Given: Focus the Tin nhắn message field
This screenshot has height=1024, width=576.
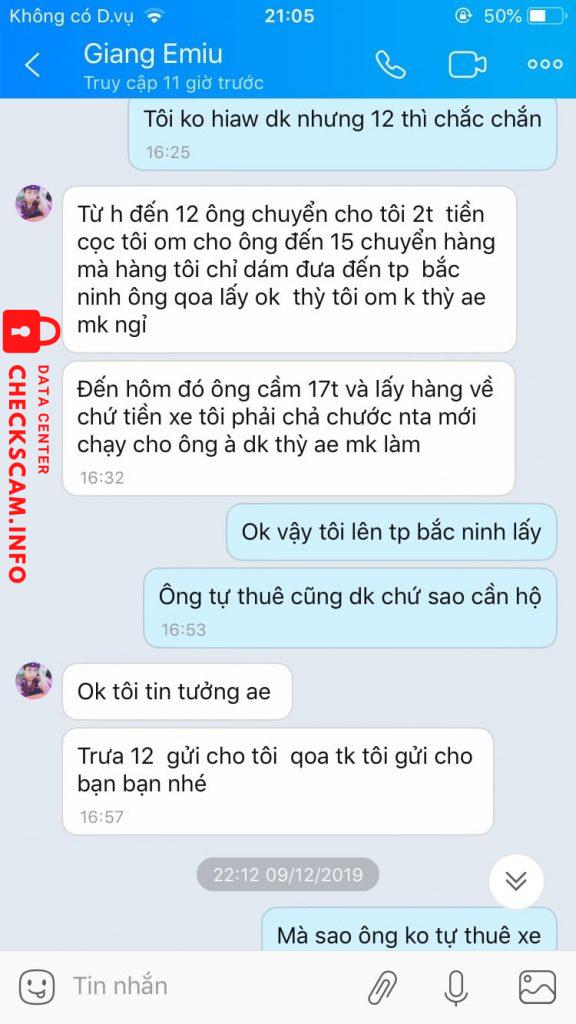Looking at the screenshot, I should point(209,986).
